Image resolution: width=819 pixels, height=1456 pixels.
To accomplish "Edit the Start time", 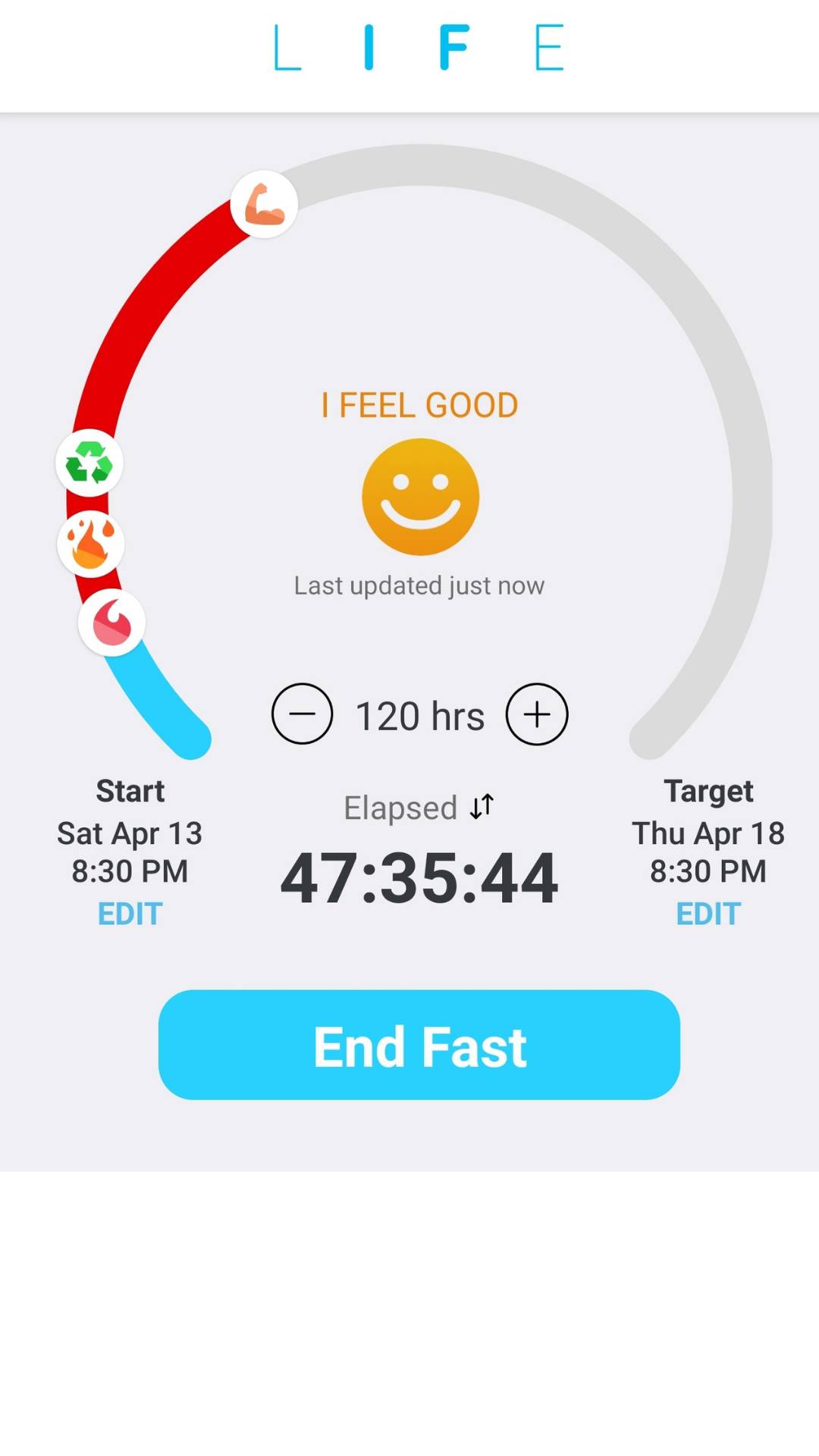I will 130,914.
